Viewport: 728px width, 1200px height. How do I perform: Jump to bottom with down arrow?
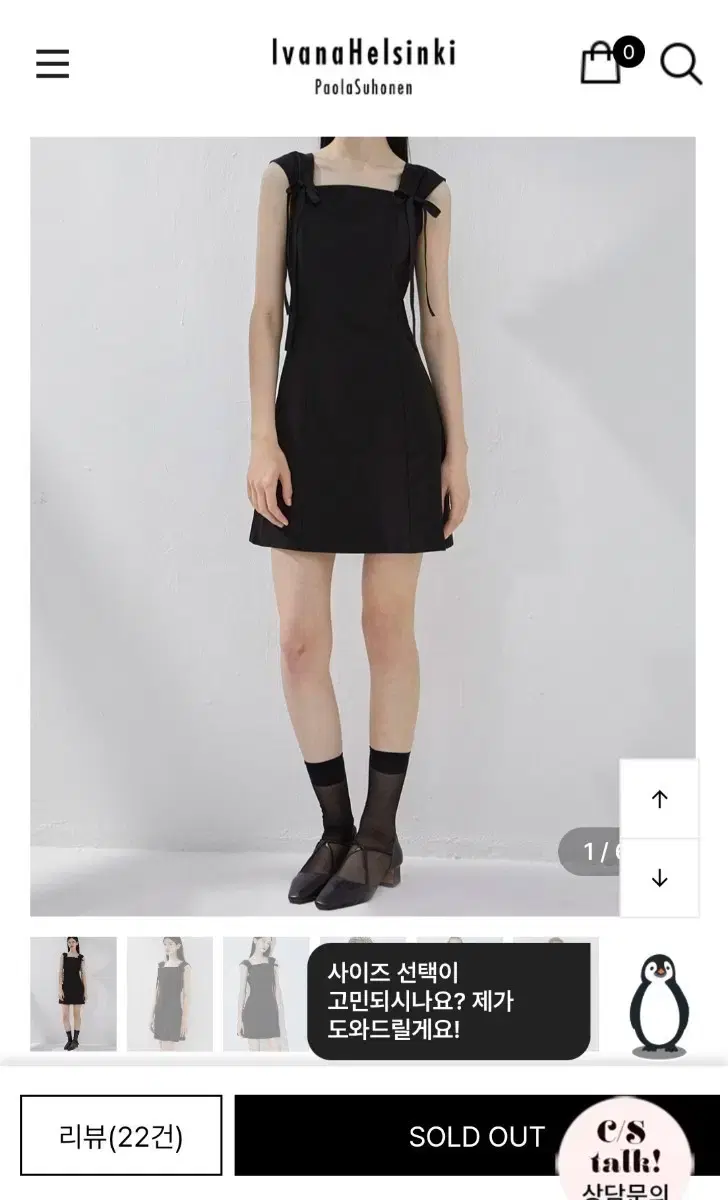click(659, 878)
